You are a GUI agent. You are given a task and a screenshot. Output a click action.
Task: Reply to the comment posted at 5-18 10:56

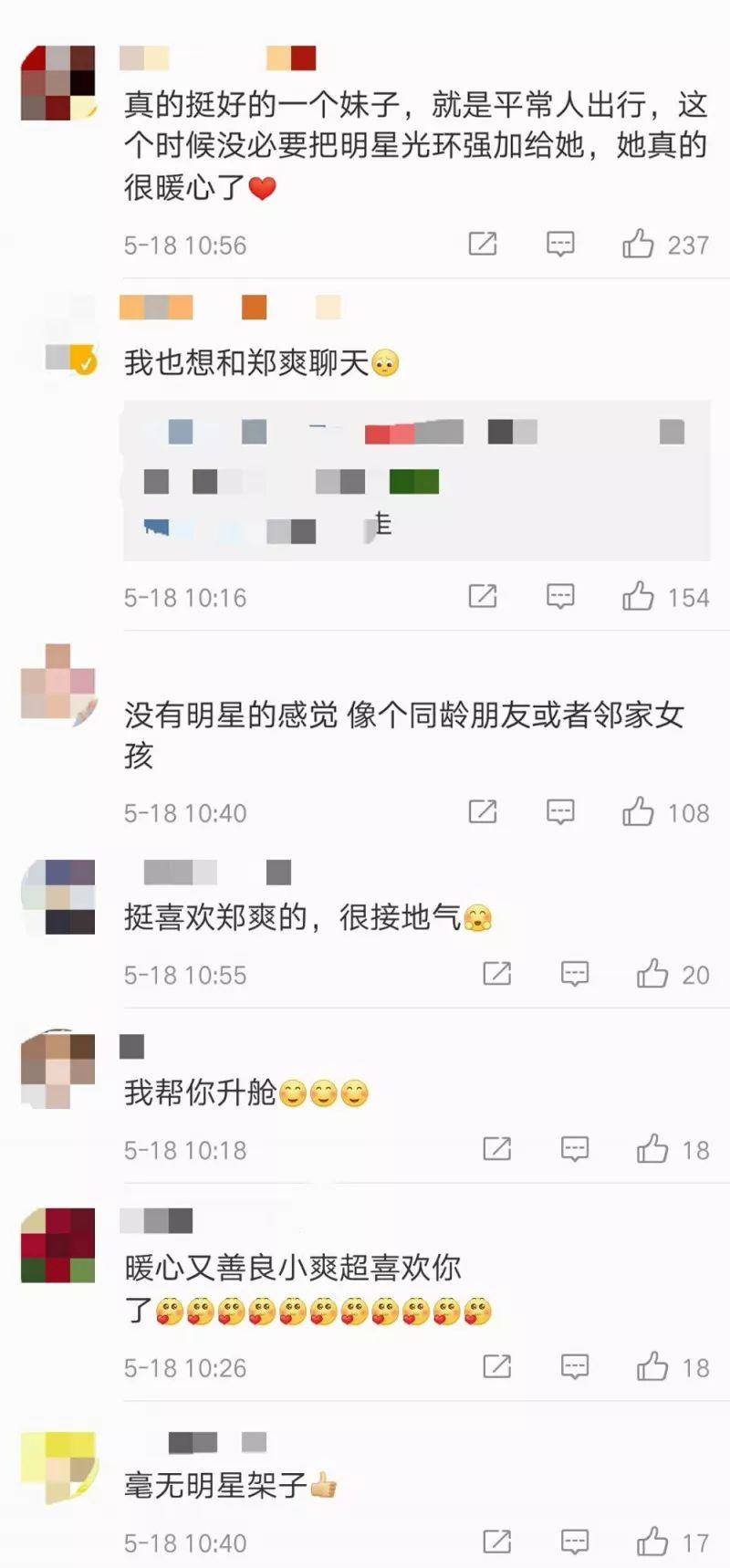pyautogui.click(x=560, y=244)
